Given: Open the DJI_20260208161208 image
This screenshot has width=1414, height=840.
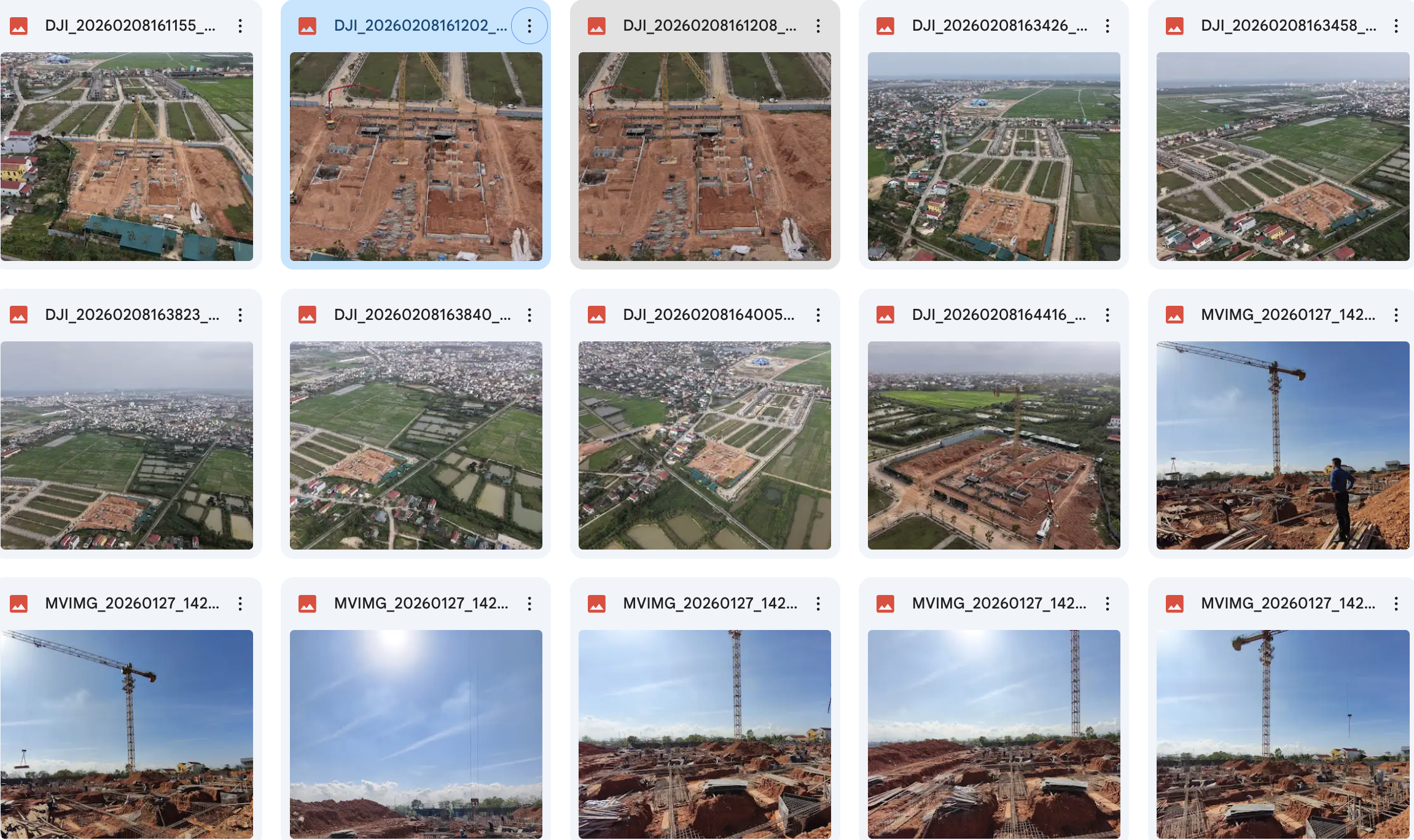Looking at the screenshot, I should point(705,156).
